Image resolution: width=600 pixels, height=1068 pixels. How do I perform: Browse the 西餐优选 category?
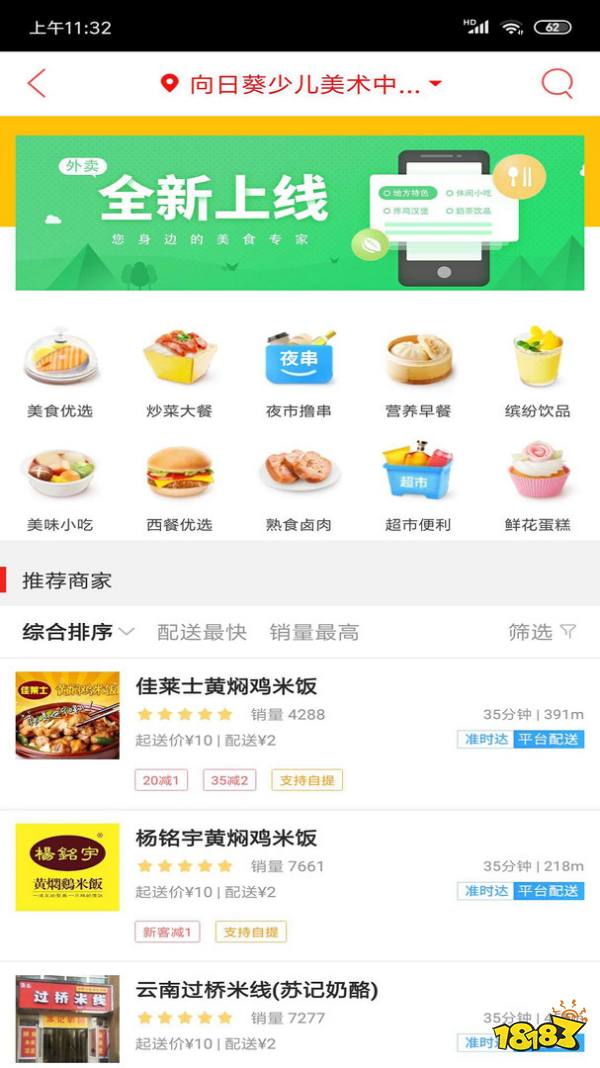point(180,485)
